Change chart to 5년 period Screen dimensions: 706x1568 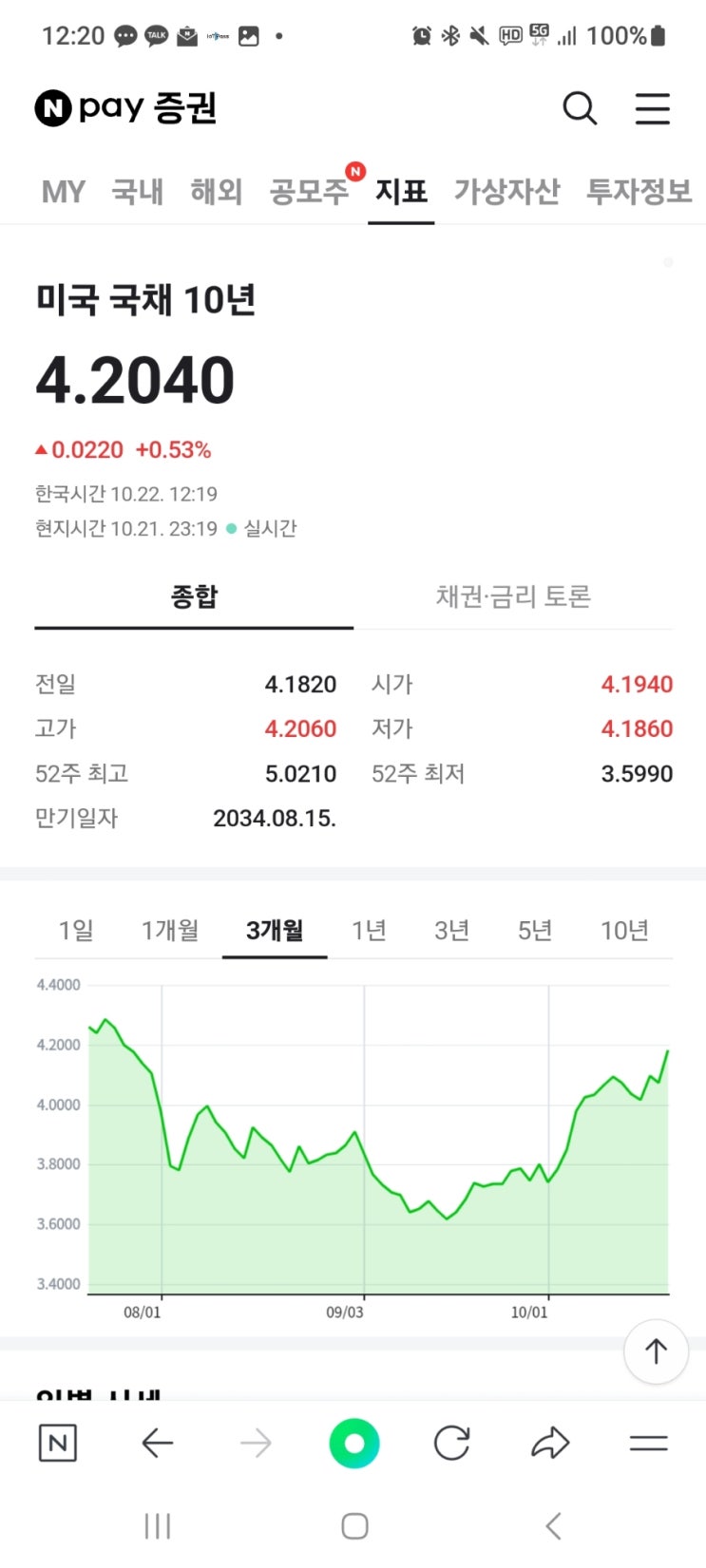coord(535,930)
